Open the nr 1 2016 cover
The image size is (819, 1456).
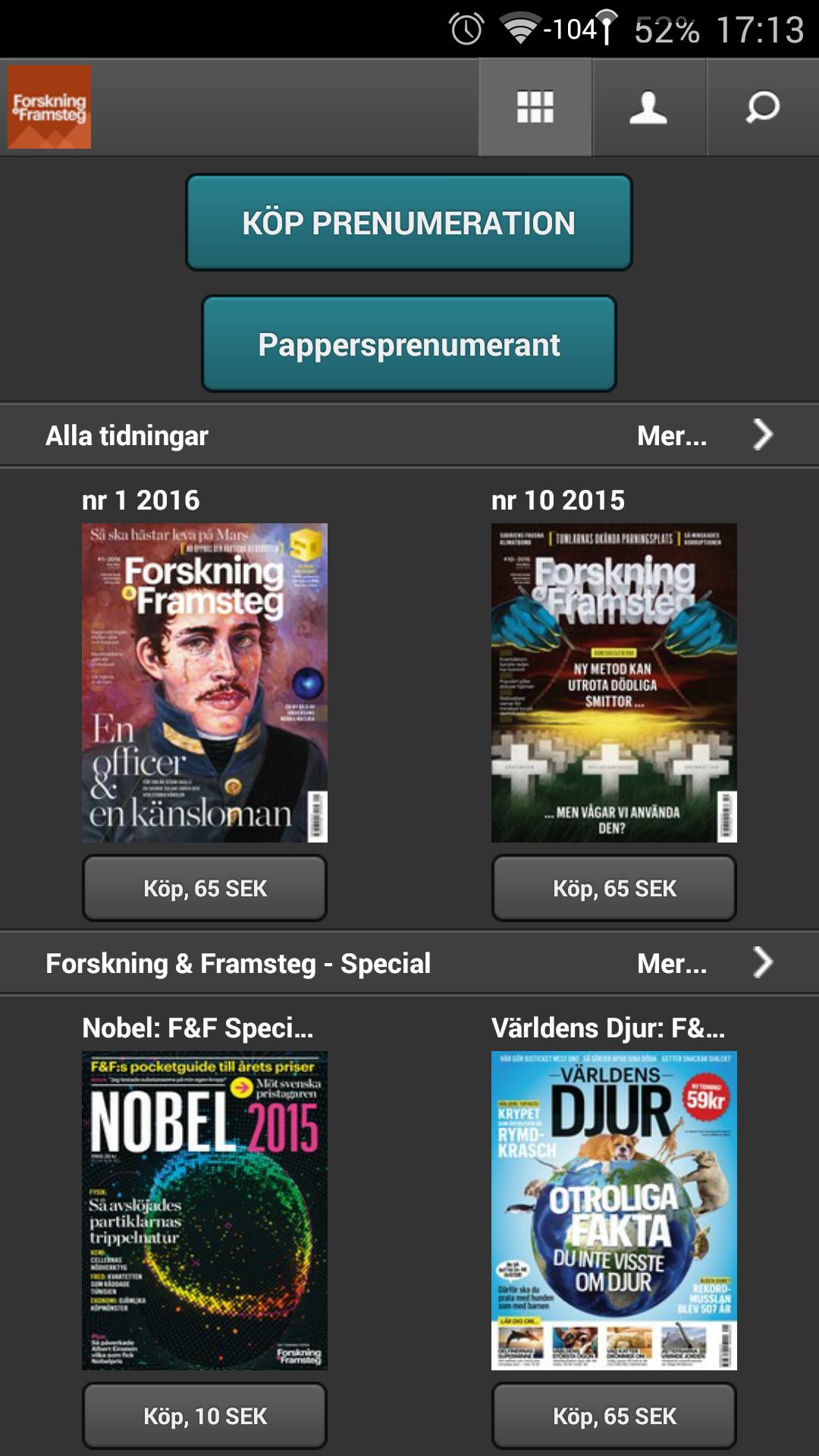click(x=205, y=682)
